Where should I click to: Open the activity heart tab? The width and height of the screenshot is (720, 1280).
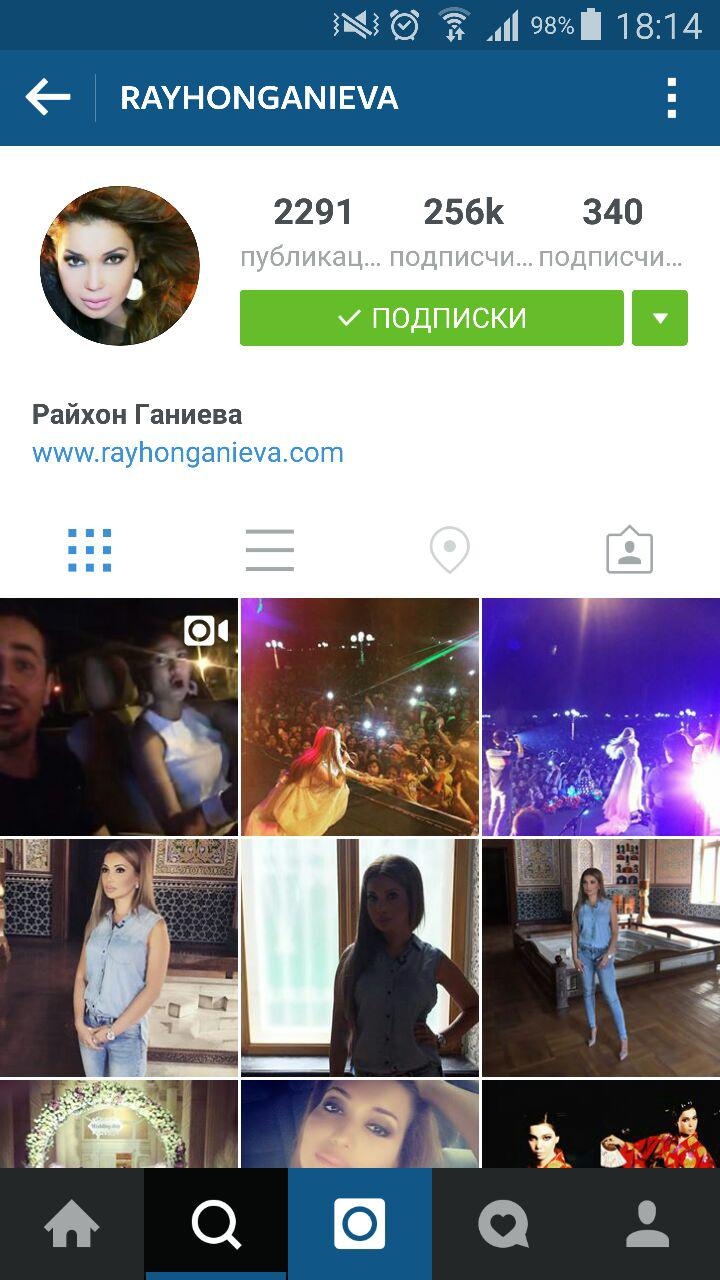[503, 1224]
